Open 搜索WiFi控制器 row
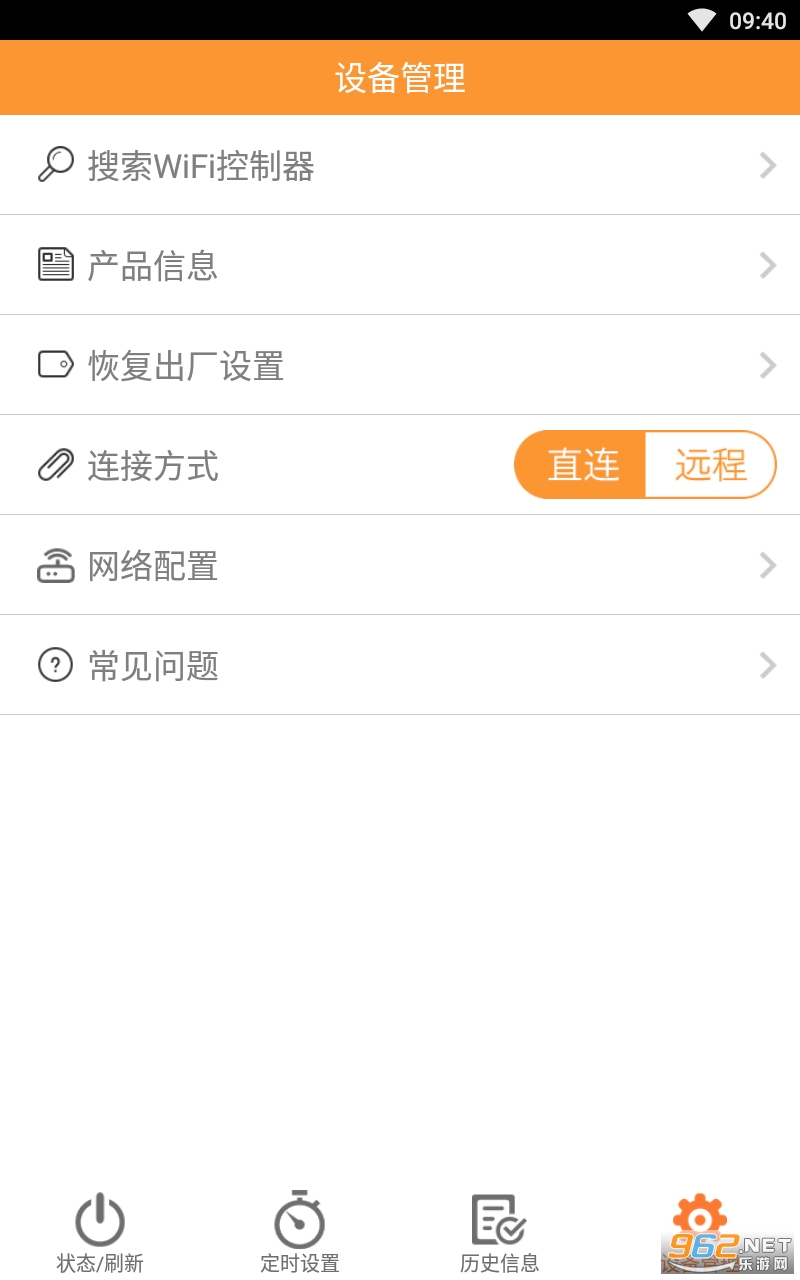800x1280 pixels. coord(400,165)
